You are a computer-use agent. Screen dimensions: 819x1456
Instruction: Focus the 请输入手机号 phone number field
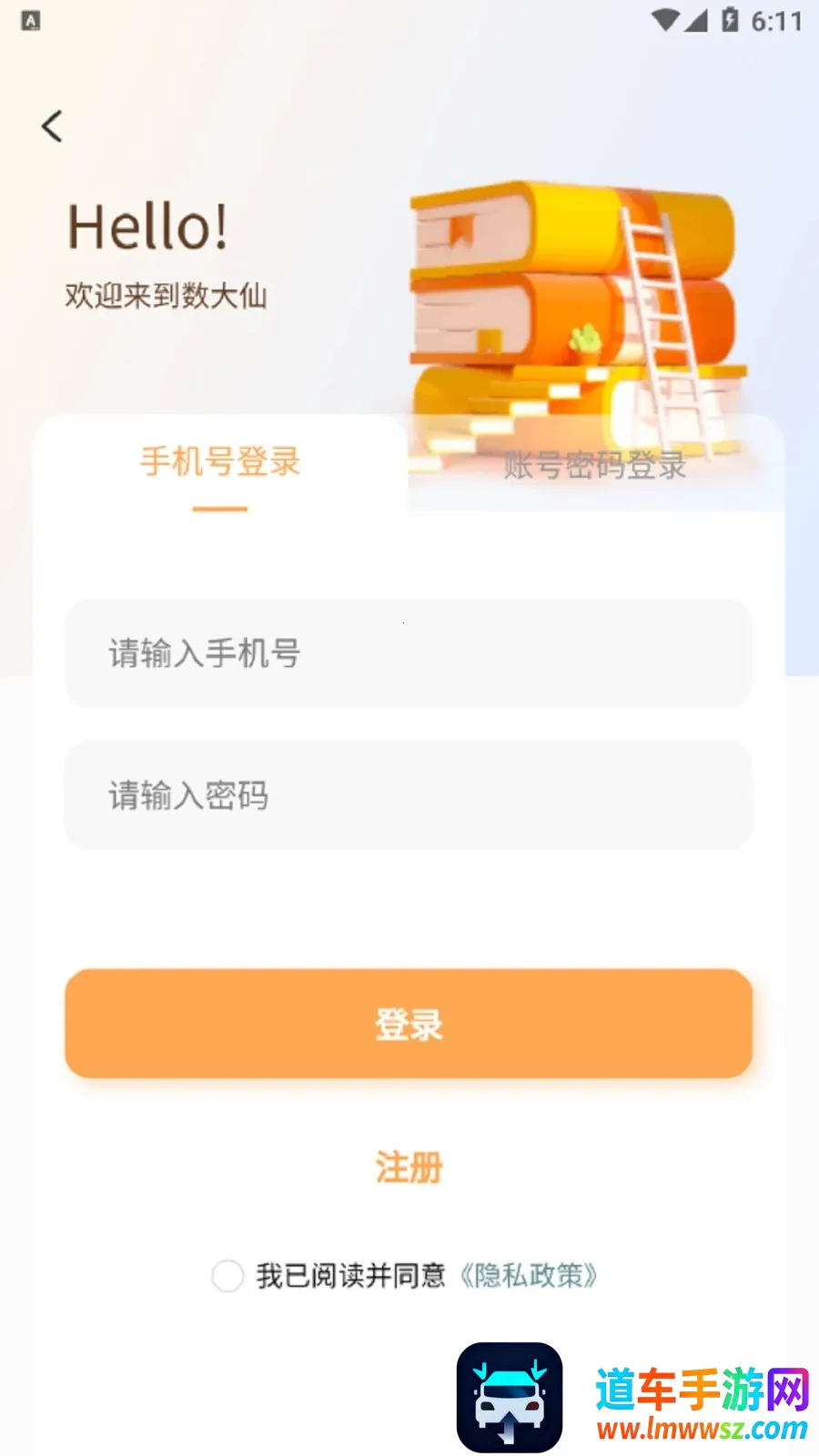(x=408, y=653)
